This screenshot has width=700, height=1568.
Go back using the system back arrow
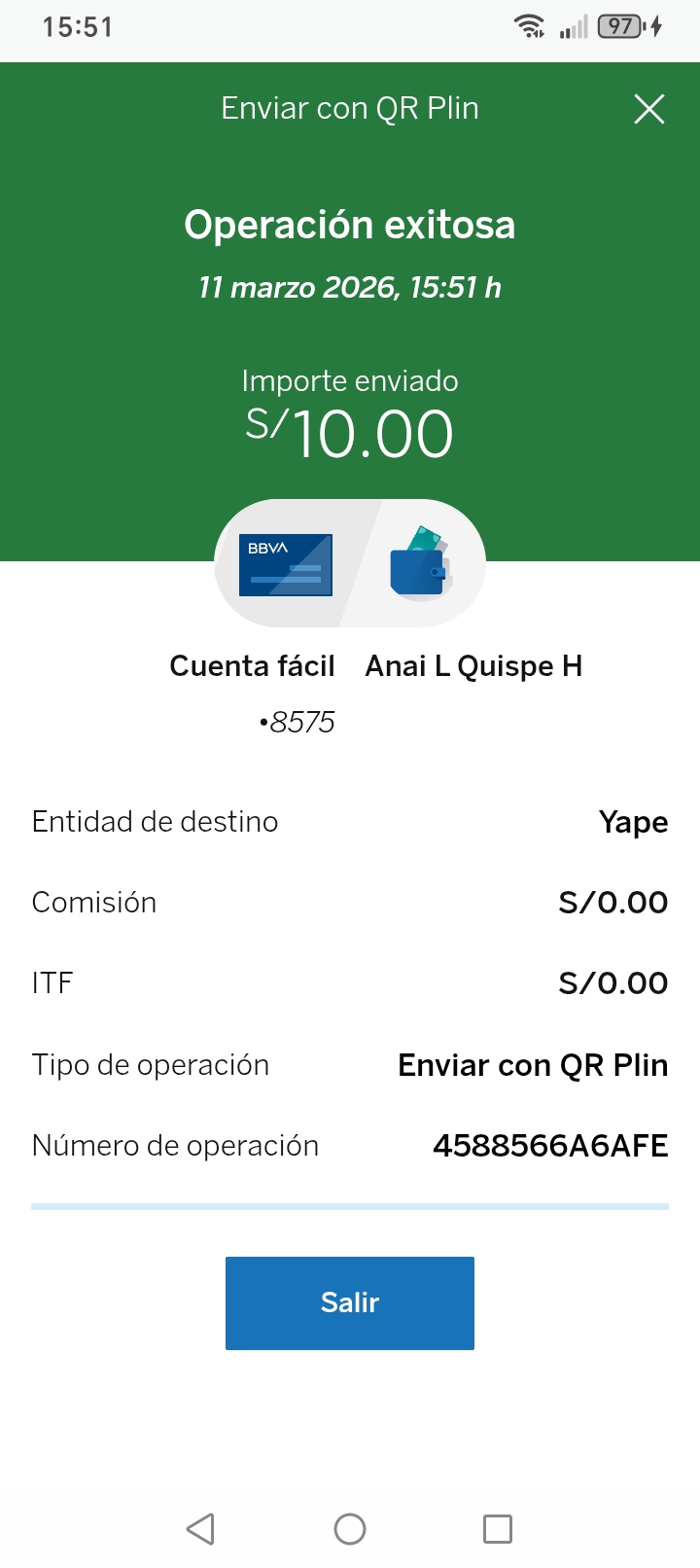200,1529
